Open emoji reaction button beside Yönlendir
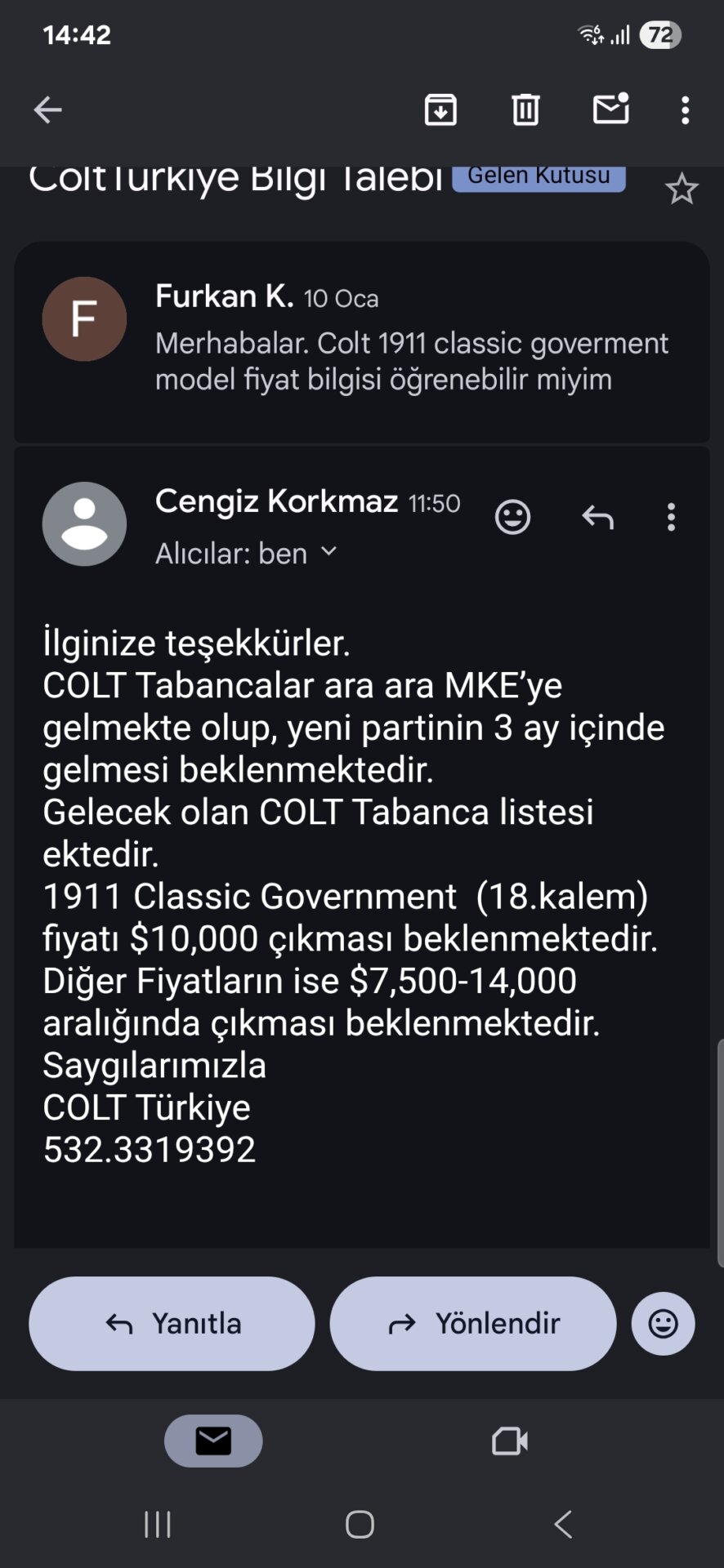 pos(663,1324)
